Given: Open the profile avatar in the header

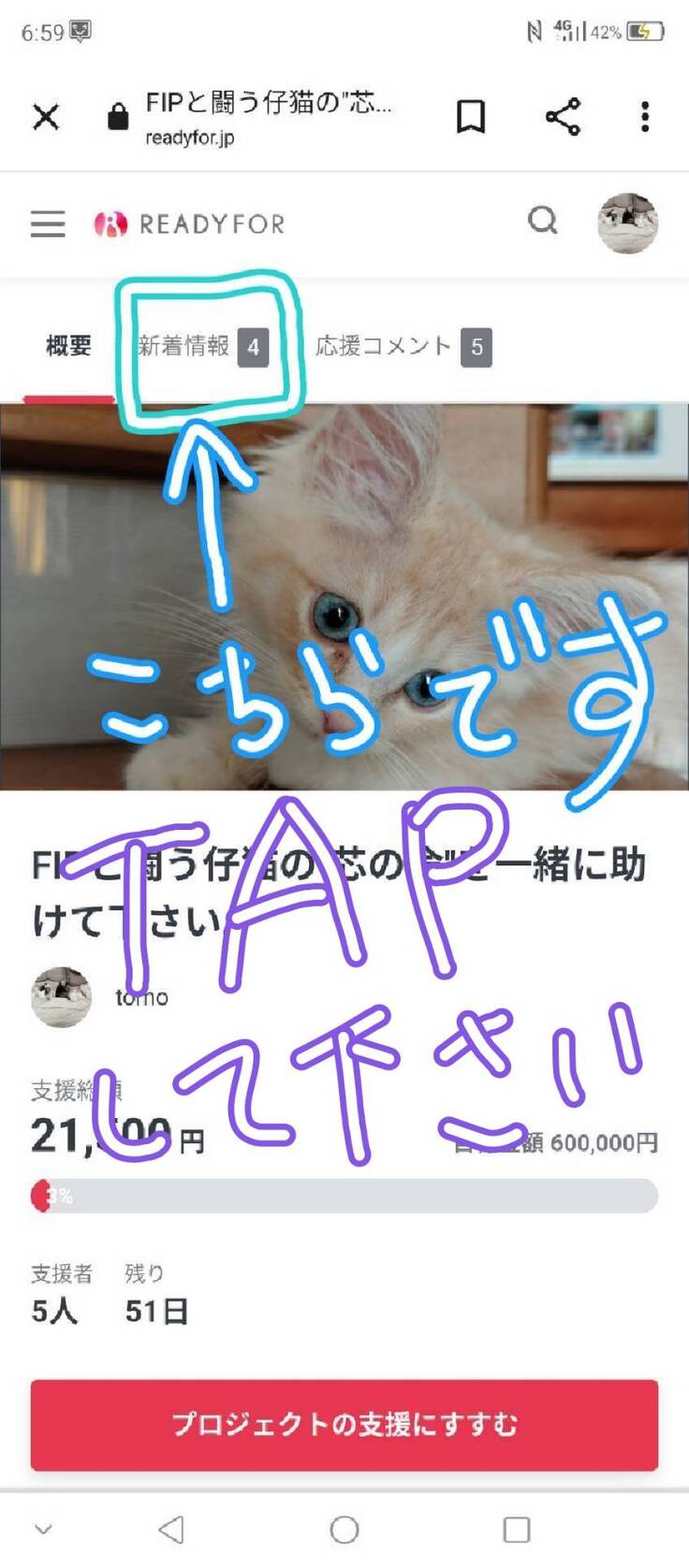Looking at the screenshot, I should [627, 224].
